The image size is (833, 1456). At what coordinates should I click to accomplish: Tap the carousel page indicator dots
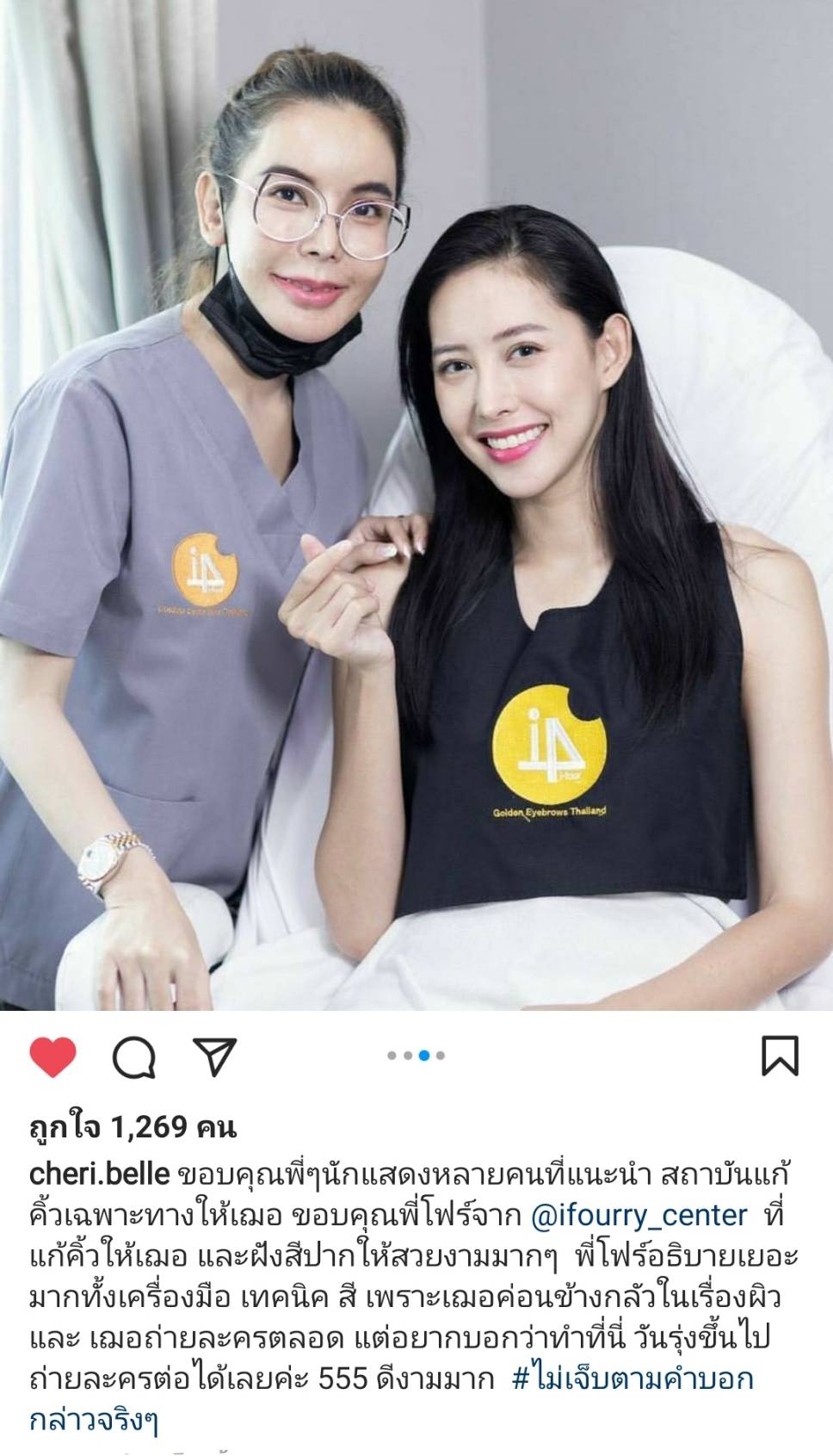(x=416, y=1056)
